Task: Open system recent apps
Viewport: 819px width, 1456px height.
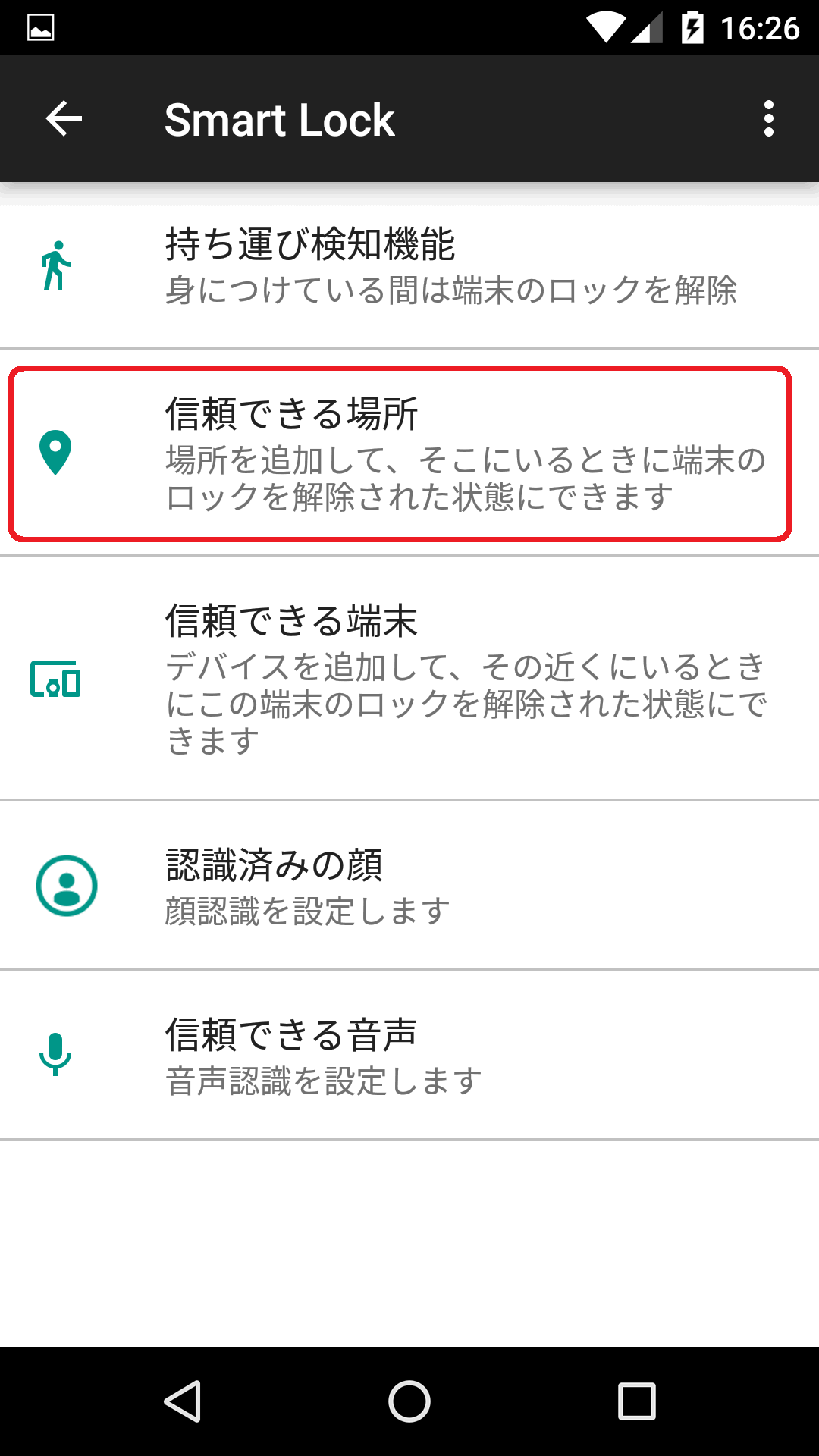Action: [636, 1401]
